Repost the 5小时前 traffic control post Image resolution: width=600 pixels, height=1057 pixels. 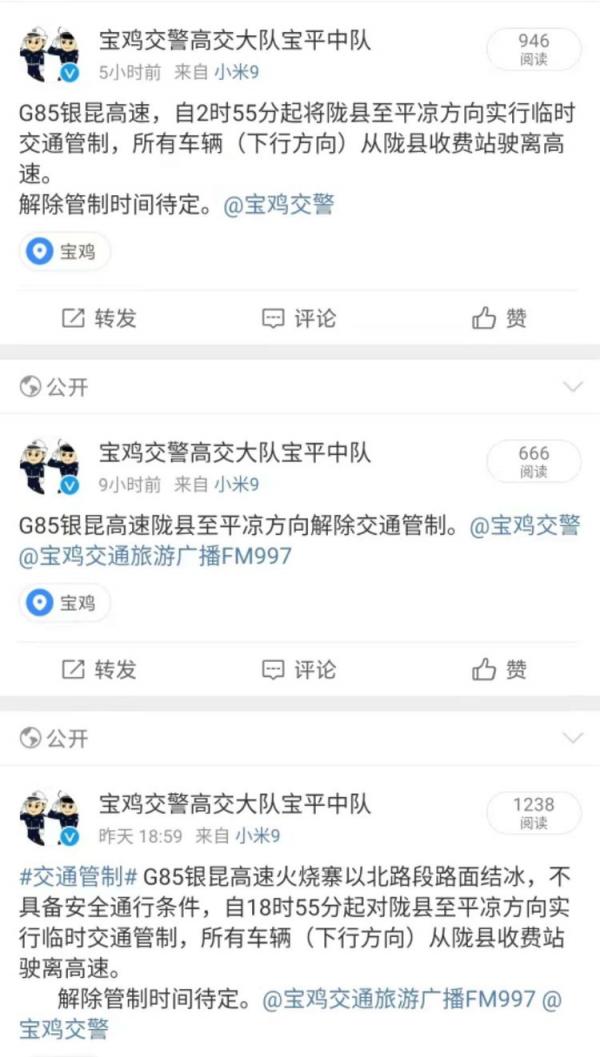tap(98, 318)
